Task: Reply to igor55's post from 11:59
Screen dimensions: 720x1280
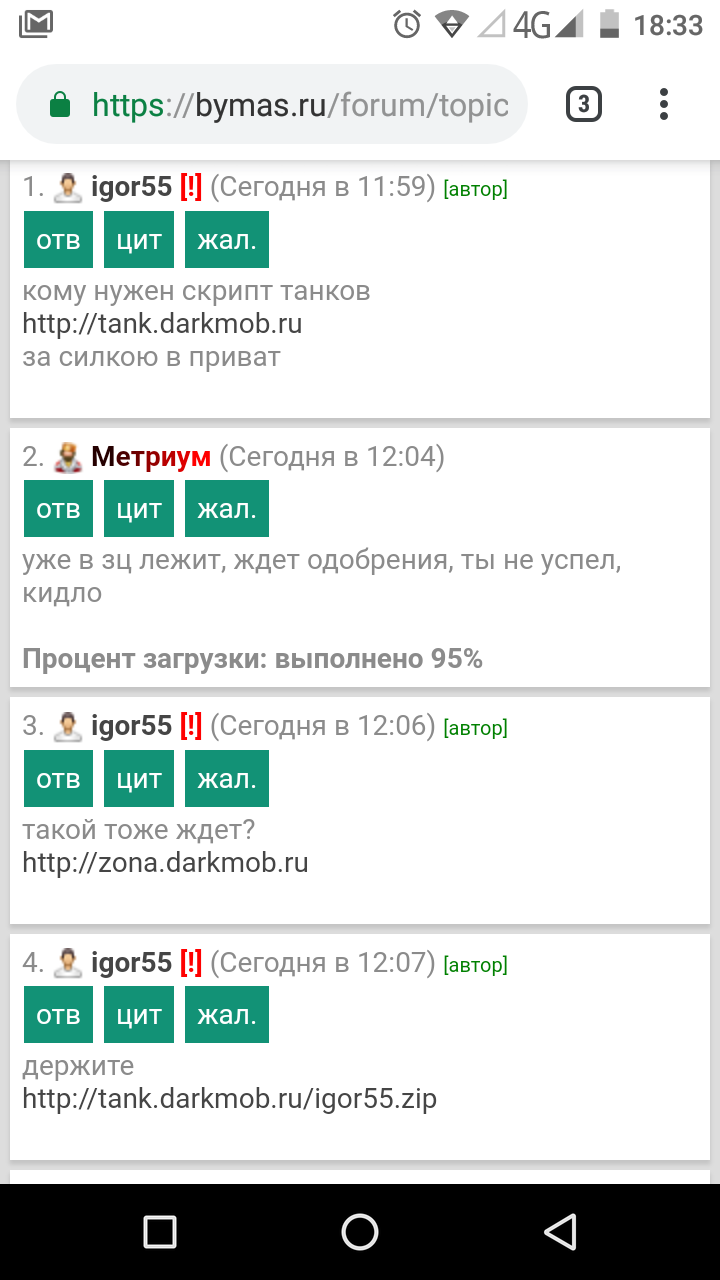Action: (58, 240)
